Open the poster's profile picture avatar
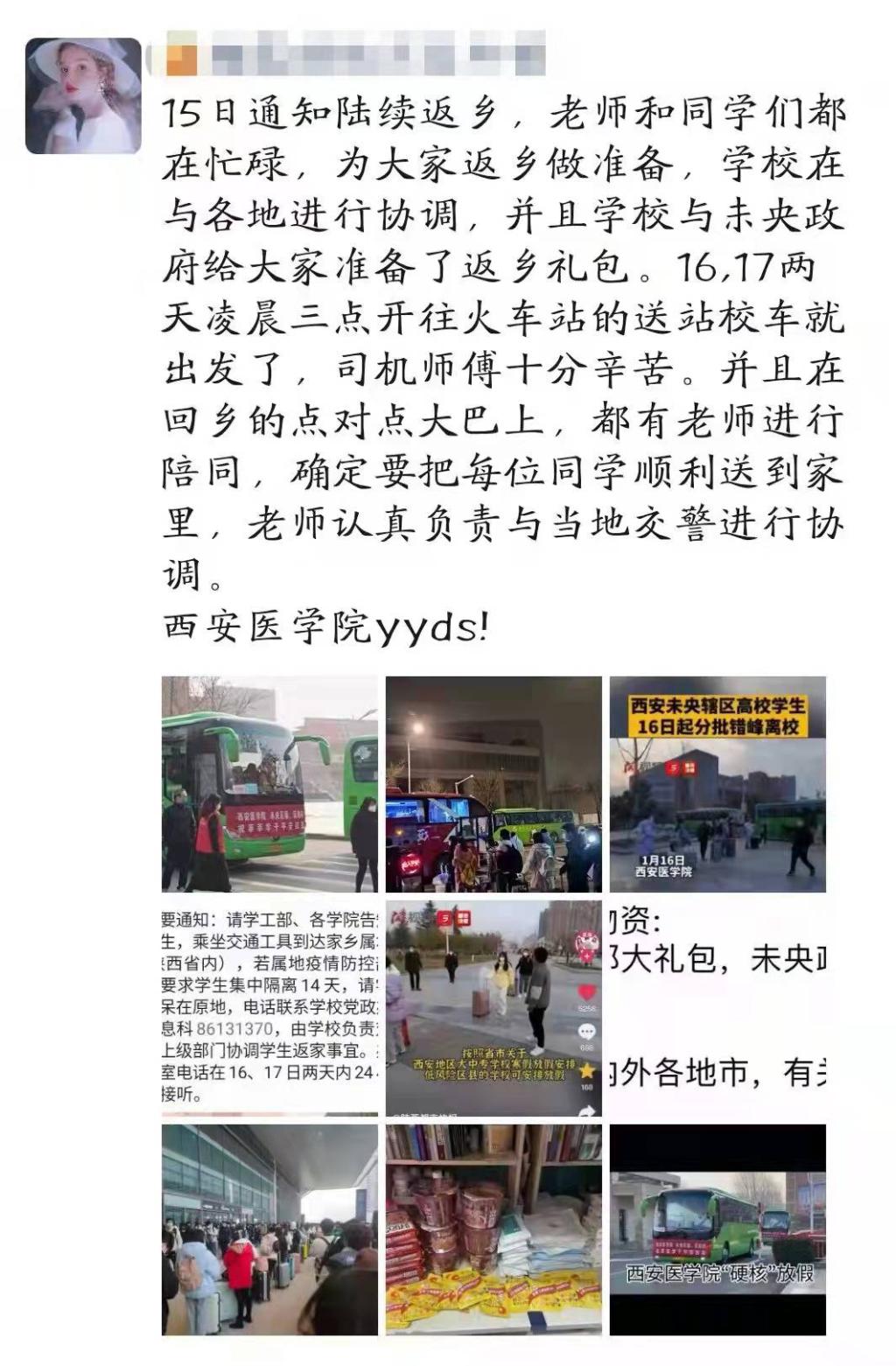896x1366 pixels. click(x=83, y=95)
